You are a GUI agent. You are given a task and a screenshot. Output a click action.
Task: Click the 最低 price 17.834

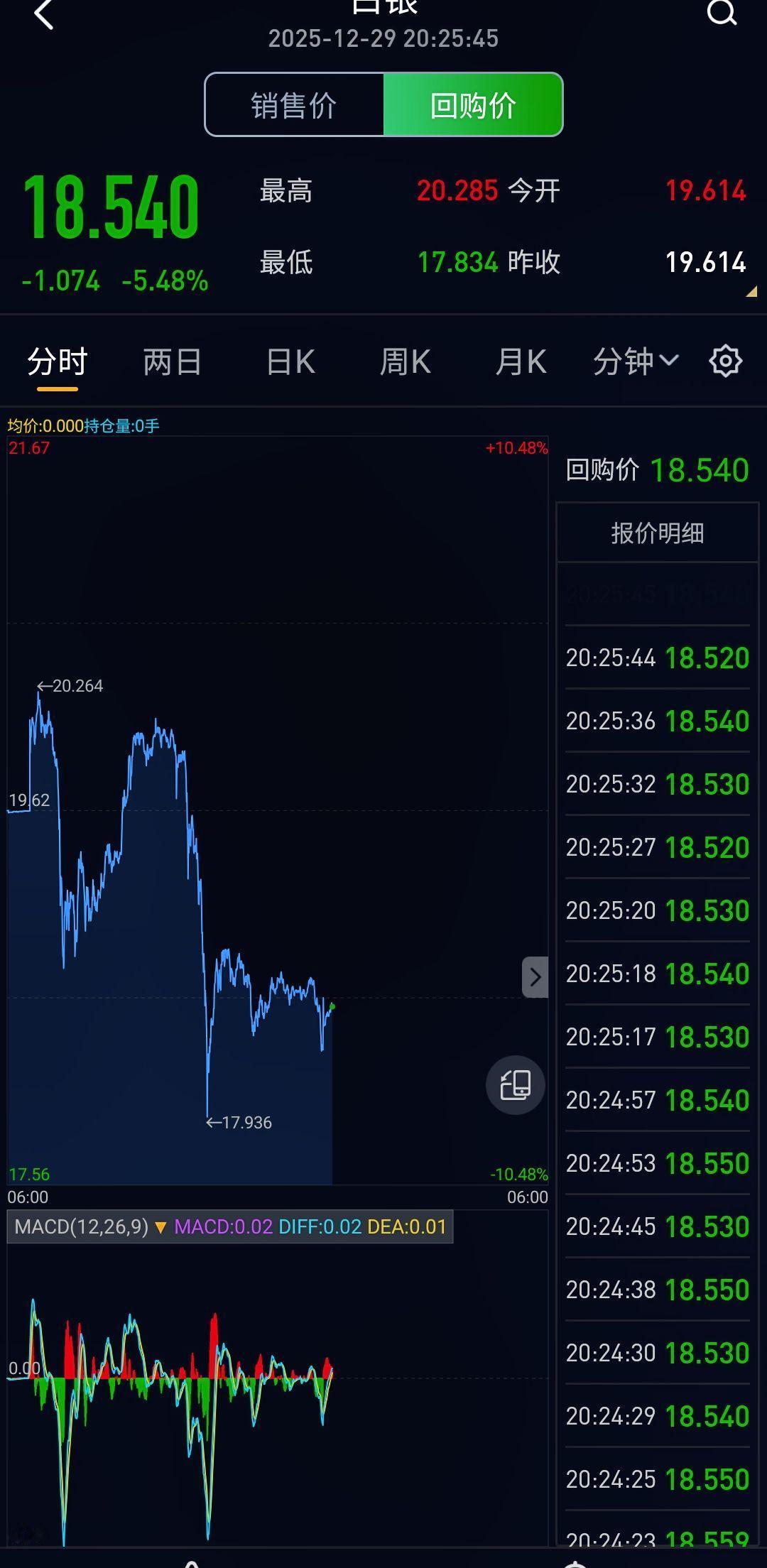[x=459, y=262]
